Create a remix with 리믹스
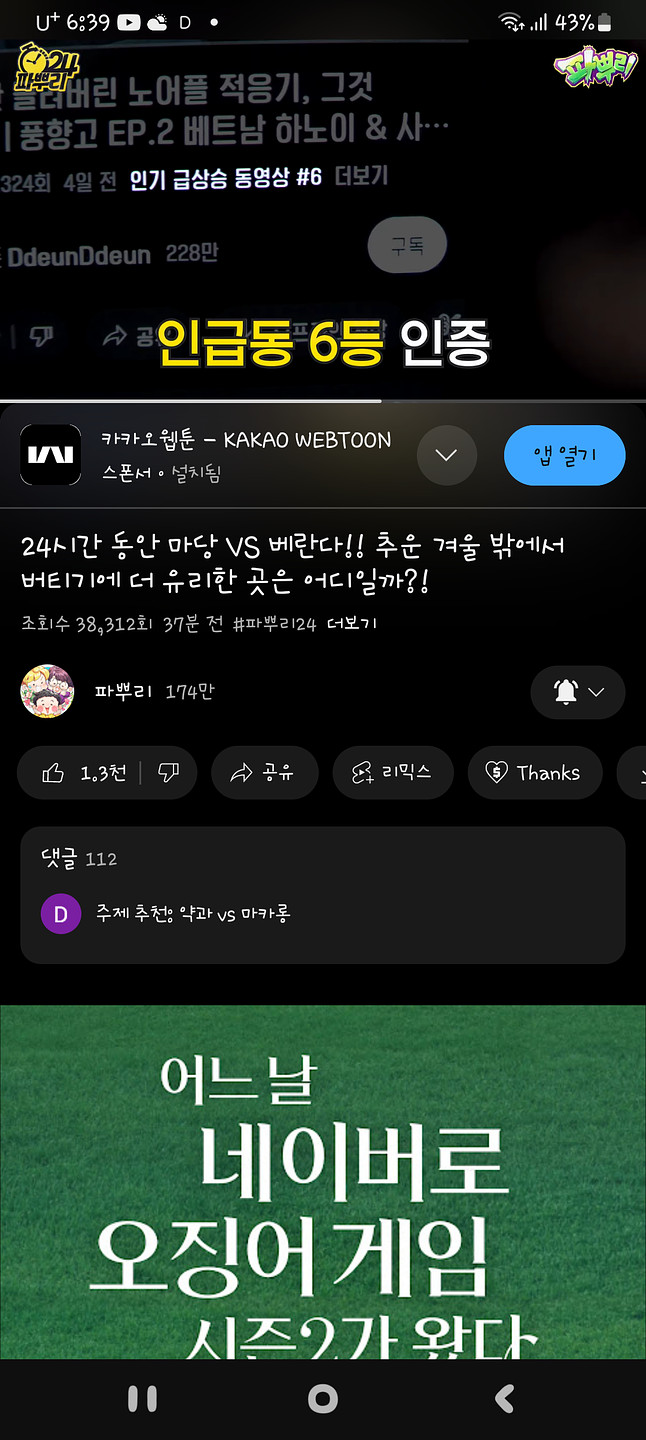Image resolution: width=646 pixels, height=1440 pixels. coord(392,773)
